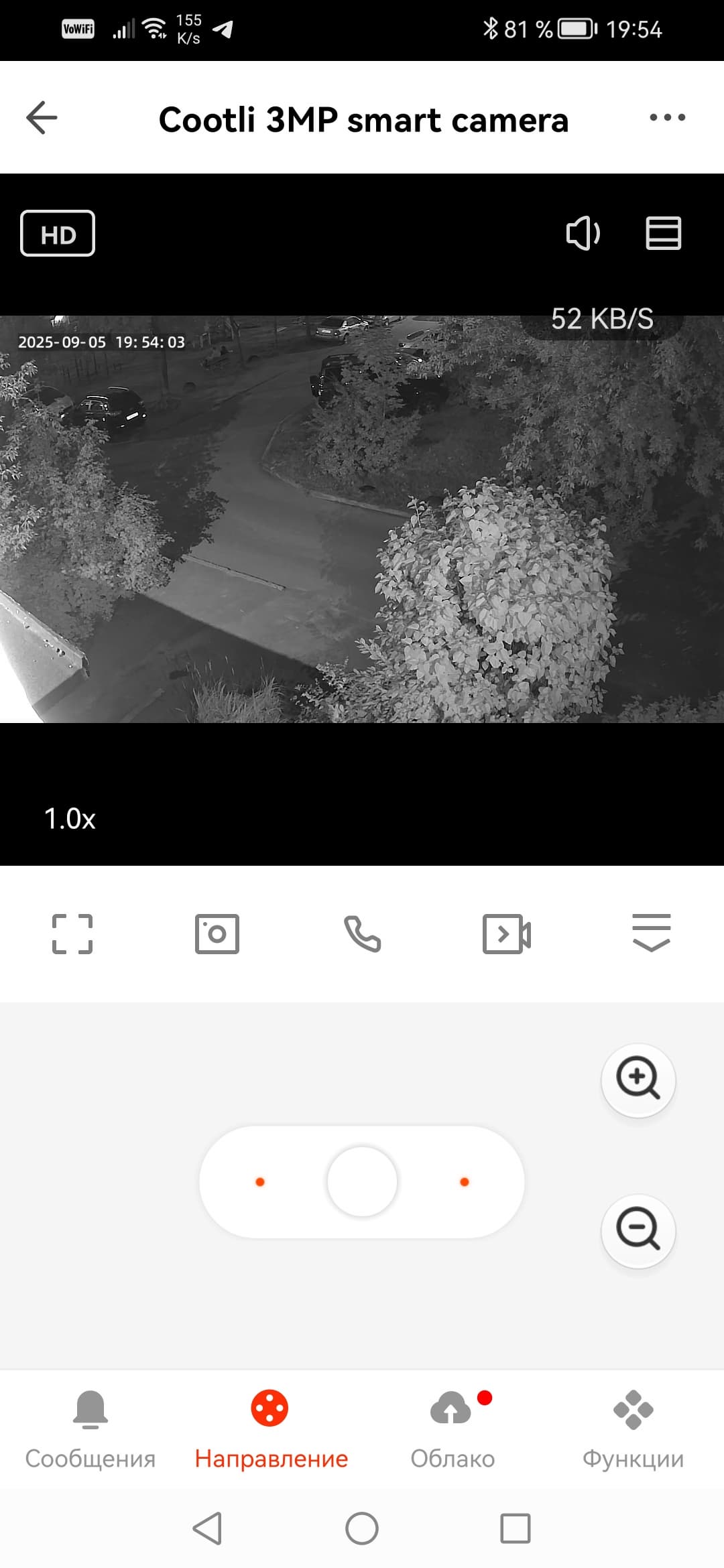Open the three-dot overflow menu
Screen dimensions: 724x1568
667,118
